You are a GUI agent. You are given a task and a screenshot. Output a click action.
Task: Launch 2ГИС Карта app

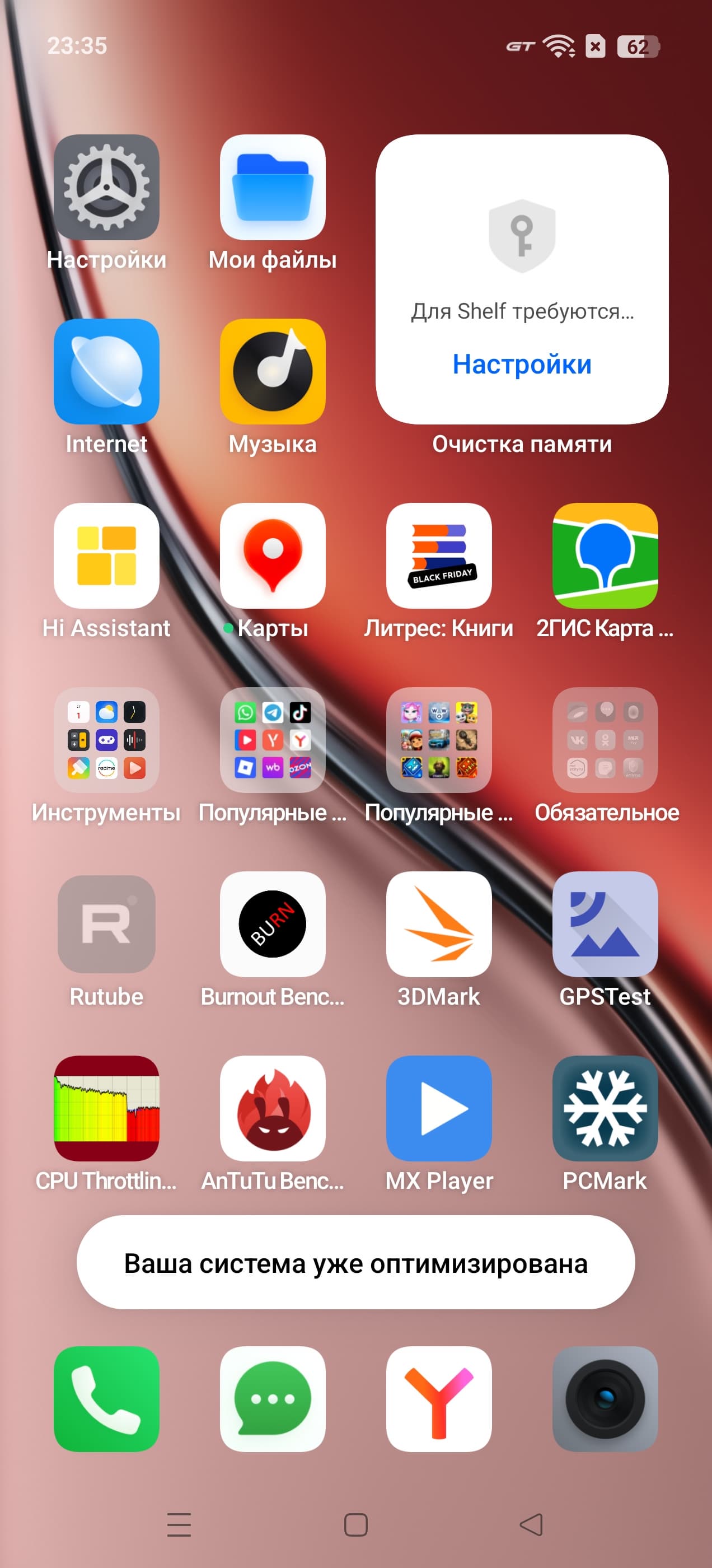coord(605,555)
